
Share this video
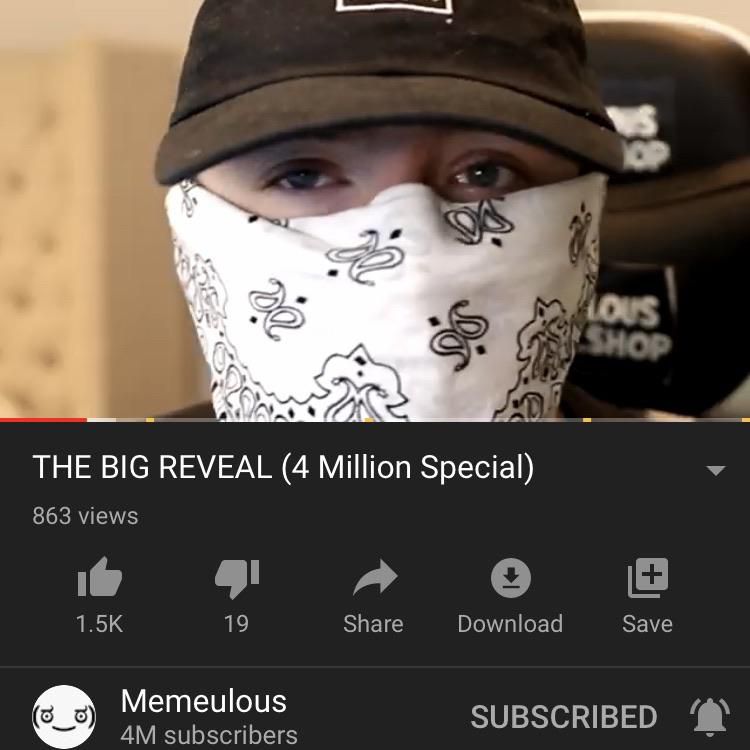pos(374,580)
